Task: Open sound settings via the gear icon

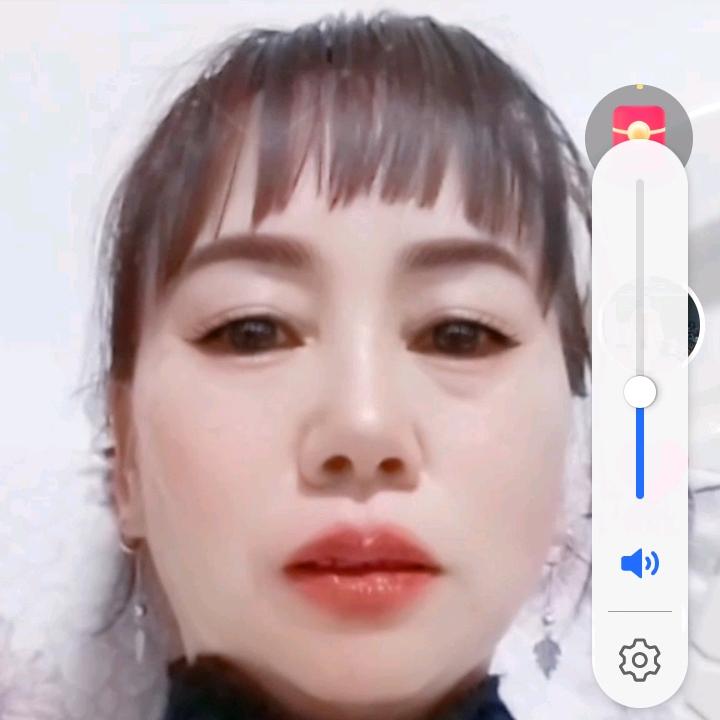Action: [x=639, y=660]
